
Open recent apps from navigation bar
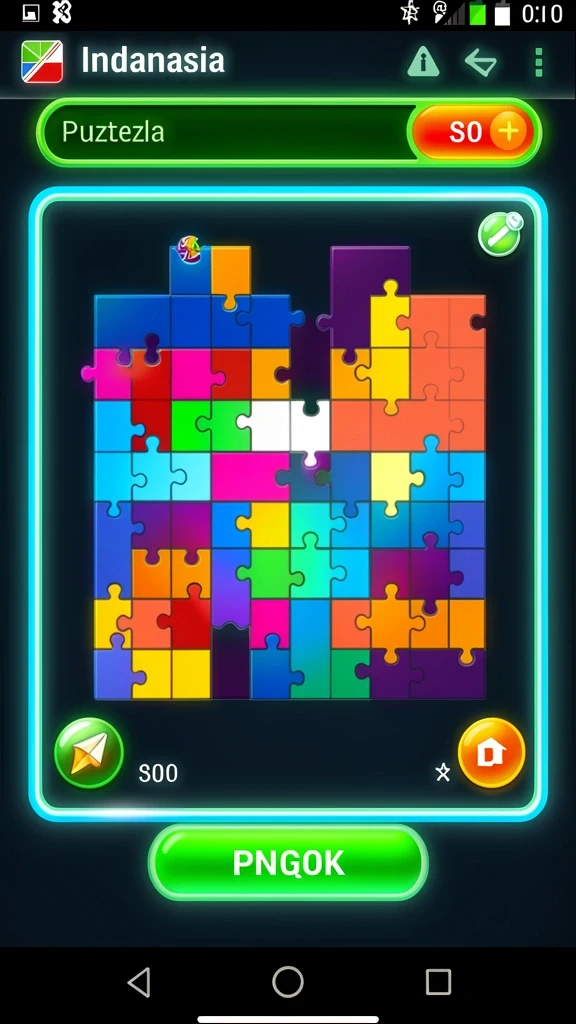click(x=438, y=982)
